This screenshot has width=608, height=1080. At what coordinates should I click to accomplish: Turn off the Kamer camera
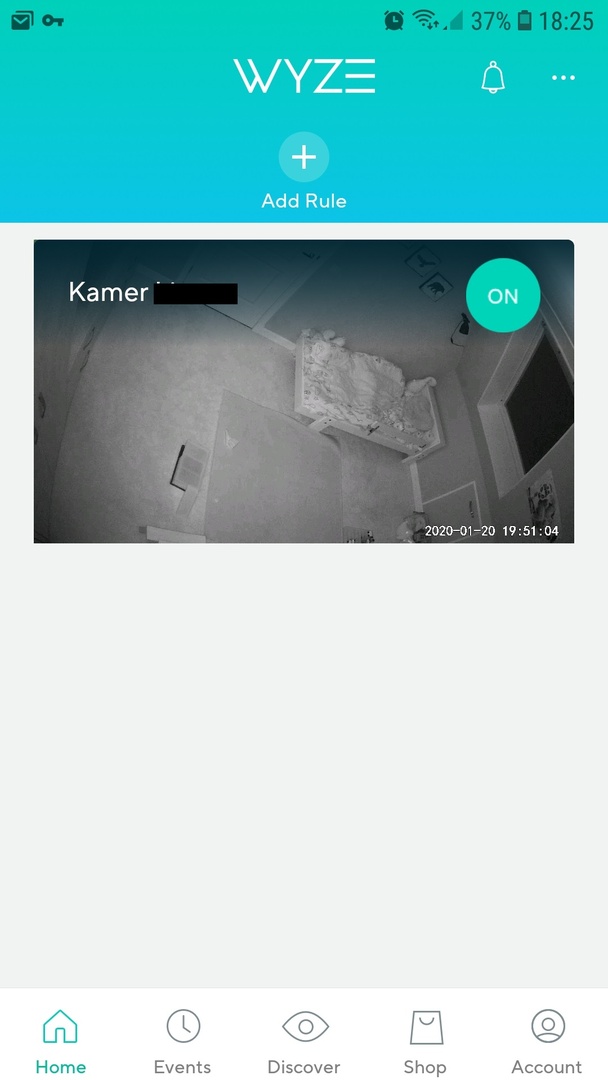pyautogui.click(x=503, y=296)
